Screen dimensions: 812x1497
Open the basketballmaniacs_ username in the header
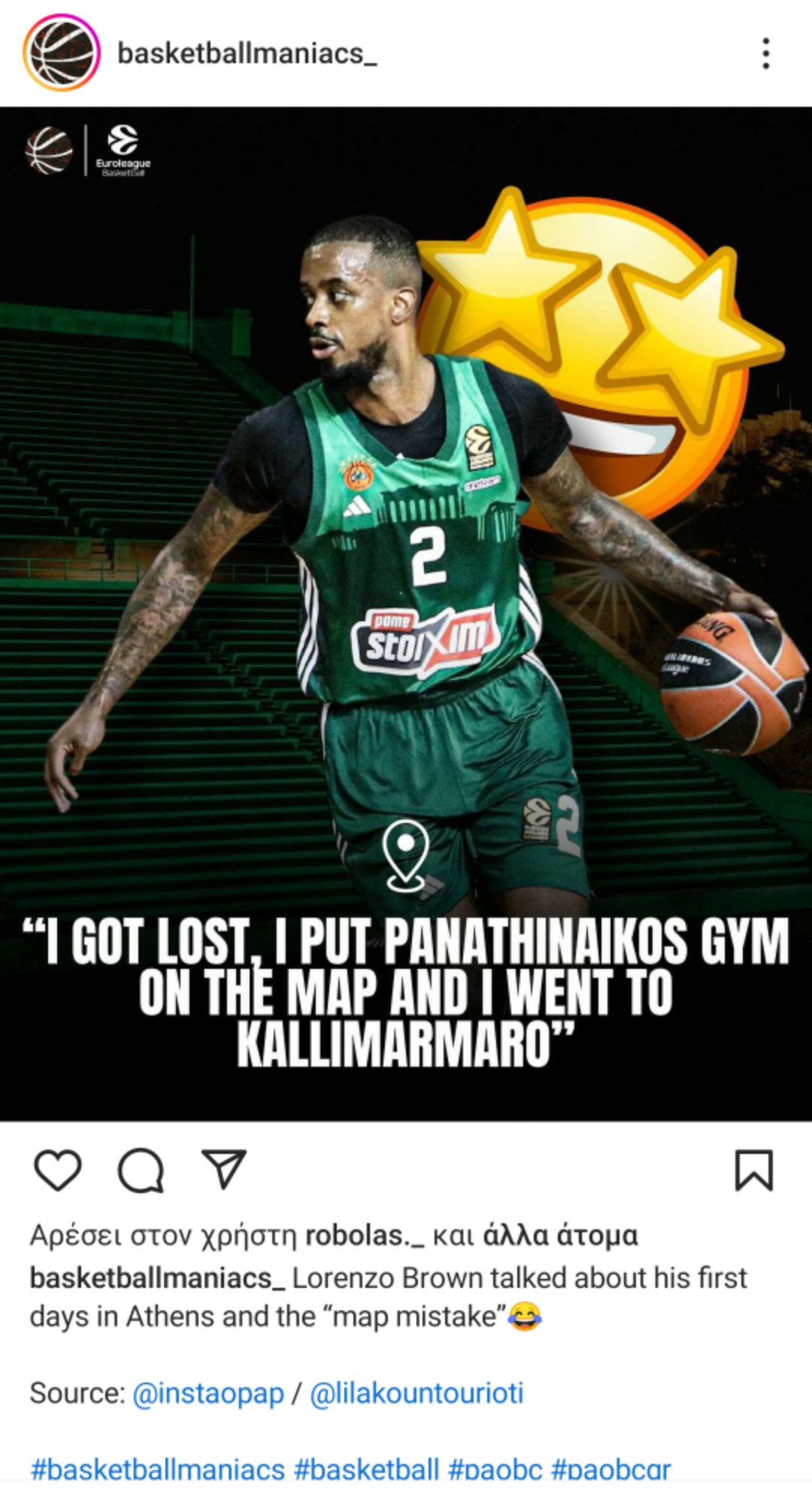(247, 53)
